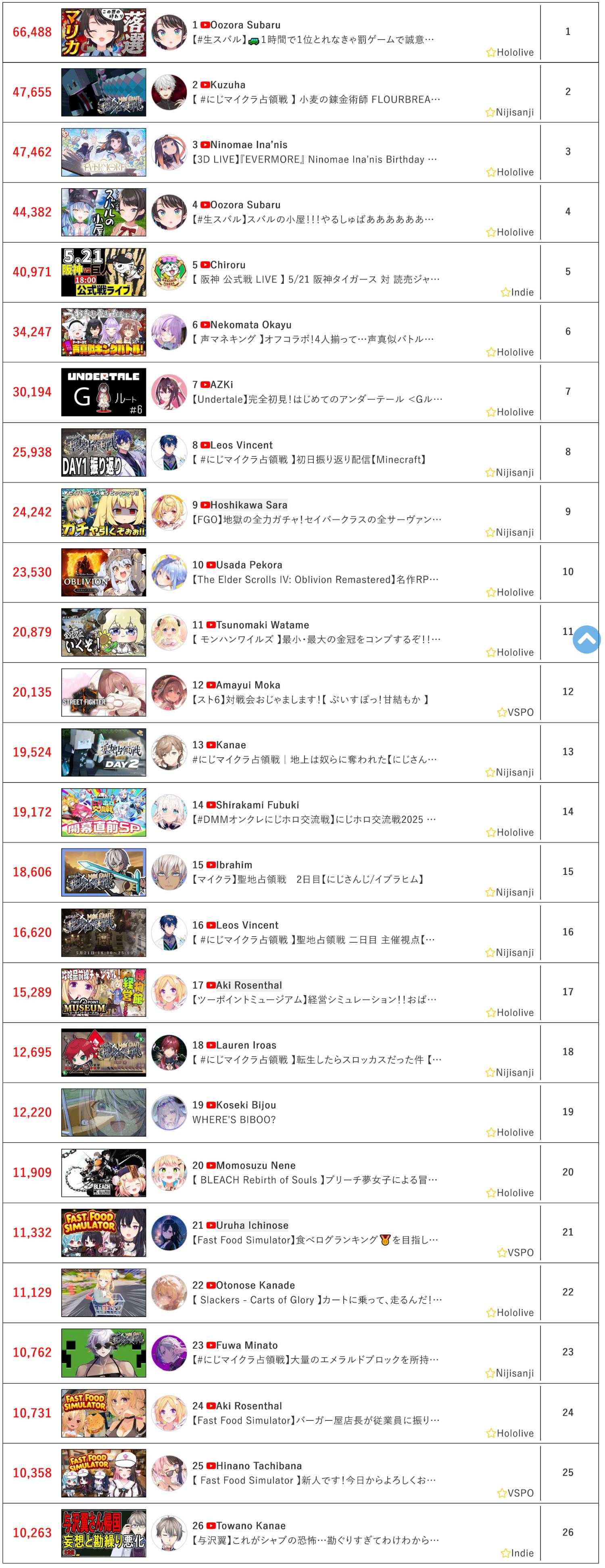Image resolution: width=605 pixels, height=1568 pixels.
Task: Open Kuzuha's Minecraft stream thumbnail
Action: 104,92
